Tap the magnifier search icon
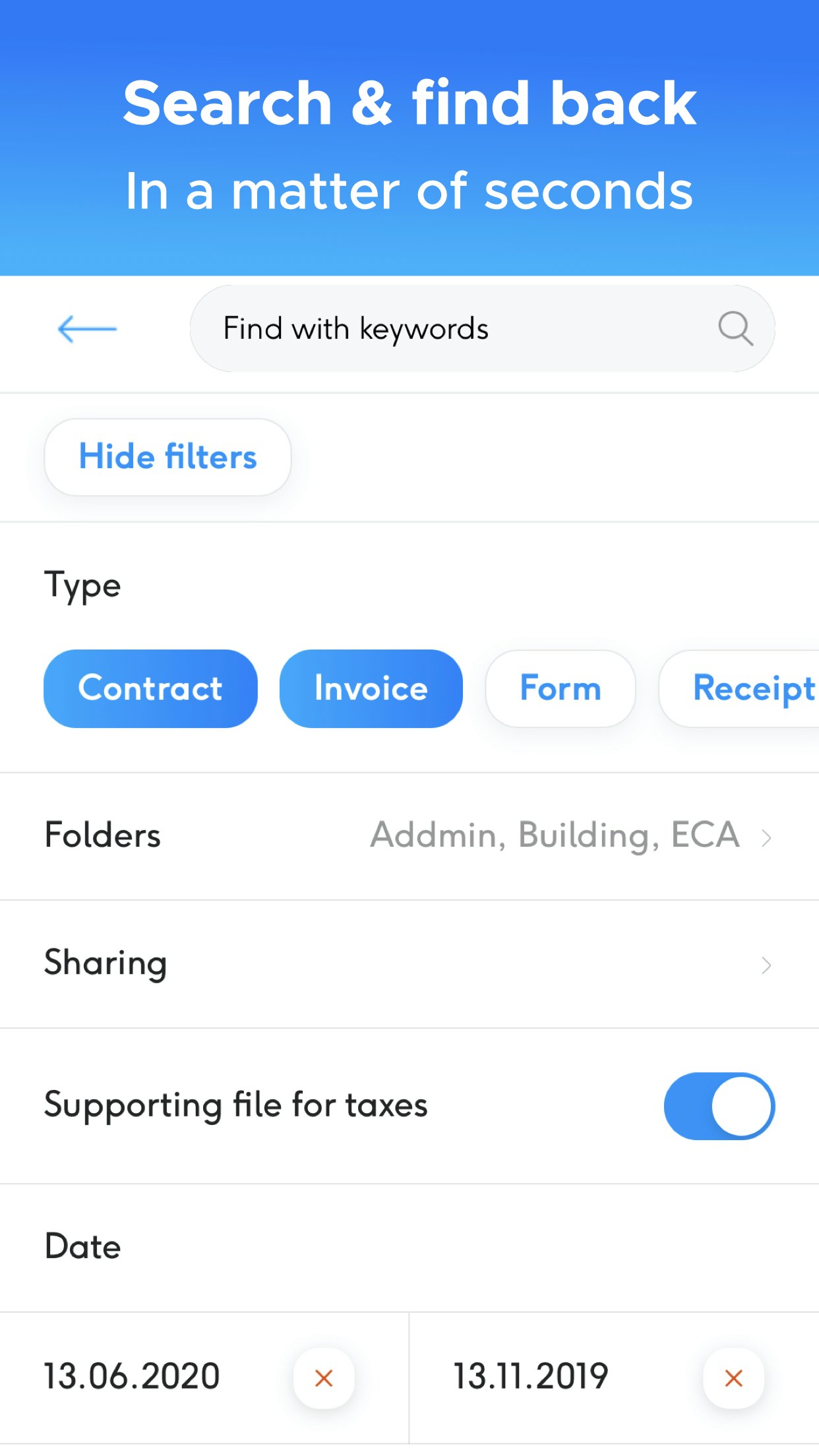Screen dimensions: 819x1456 [x=735, y=328]
